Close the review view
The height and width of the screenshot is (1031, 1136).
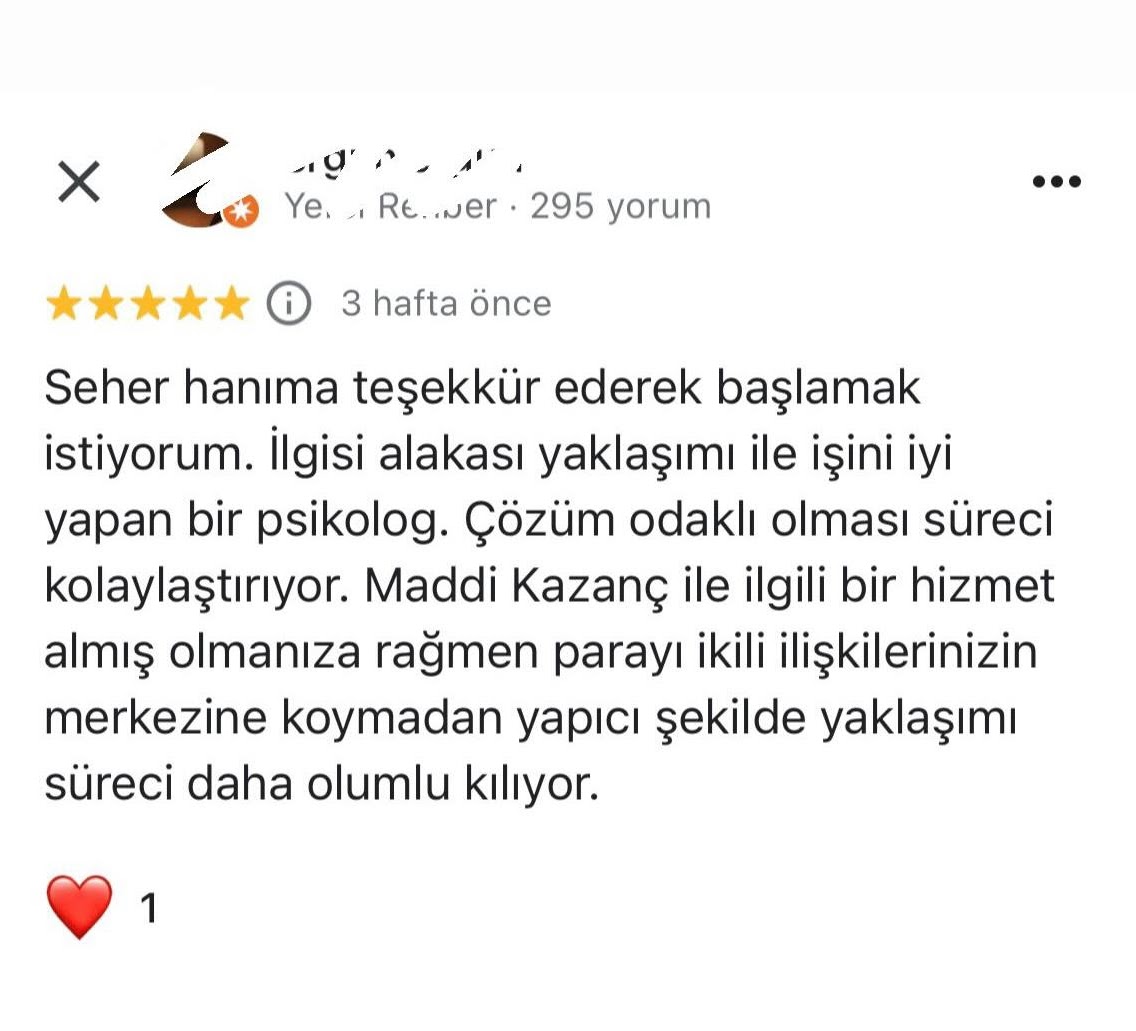(x=79, y=182)
